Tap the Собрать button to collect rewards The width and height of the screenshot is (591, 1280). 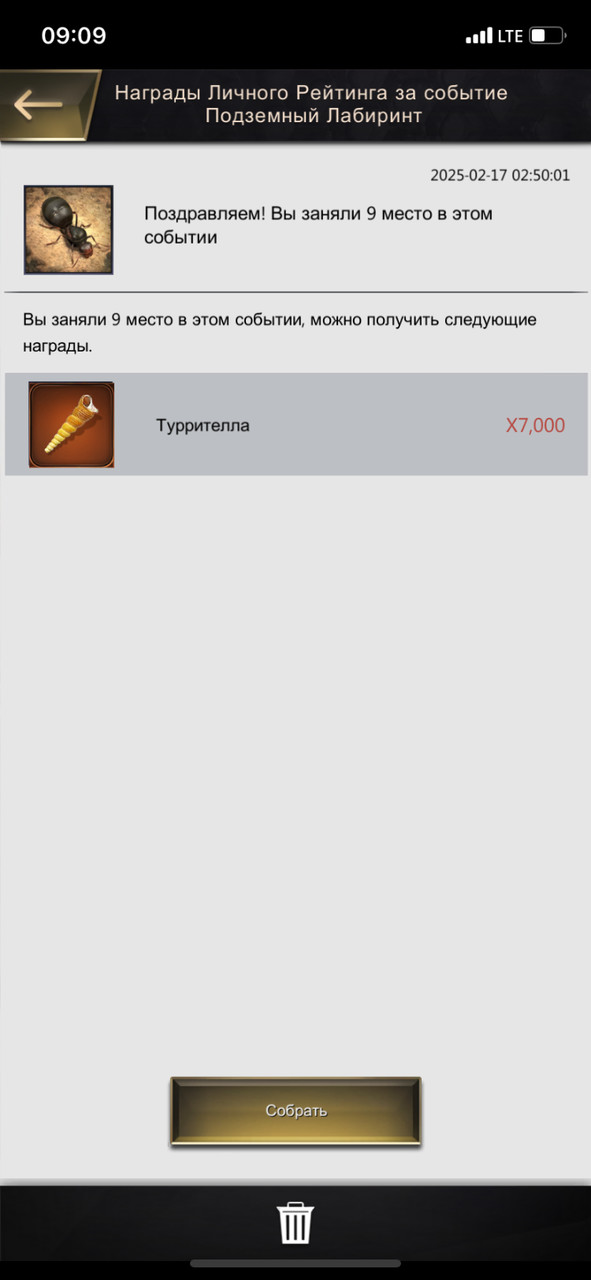296,1110
